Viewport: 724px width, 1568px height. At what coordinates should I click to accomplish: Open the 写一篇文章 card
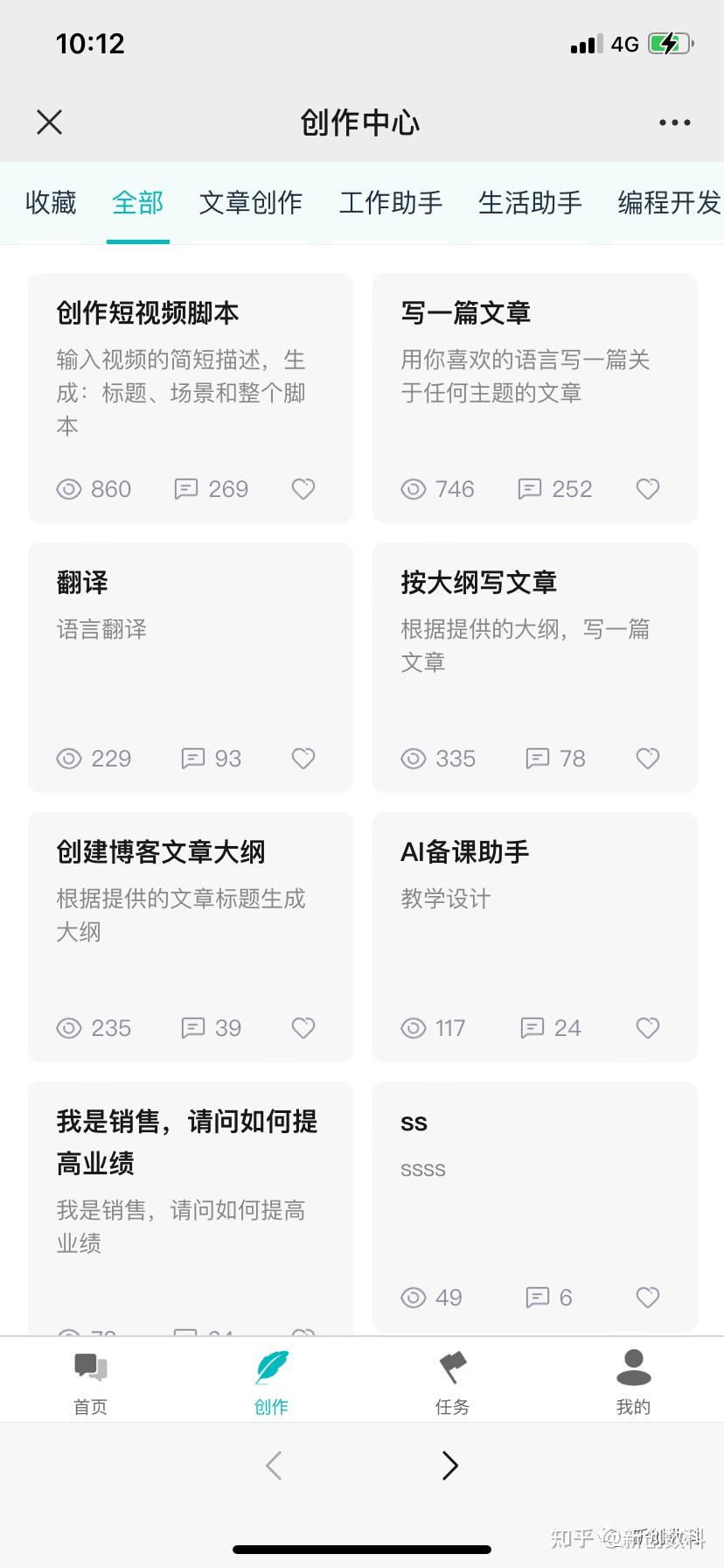tap(535, 398)
